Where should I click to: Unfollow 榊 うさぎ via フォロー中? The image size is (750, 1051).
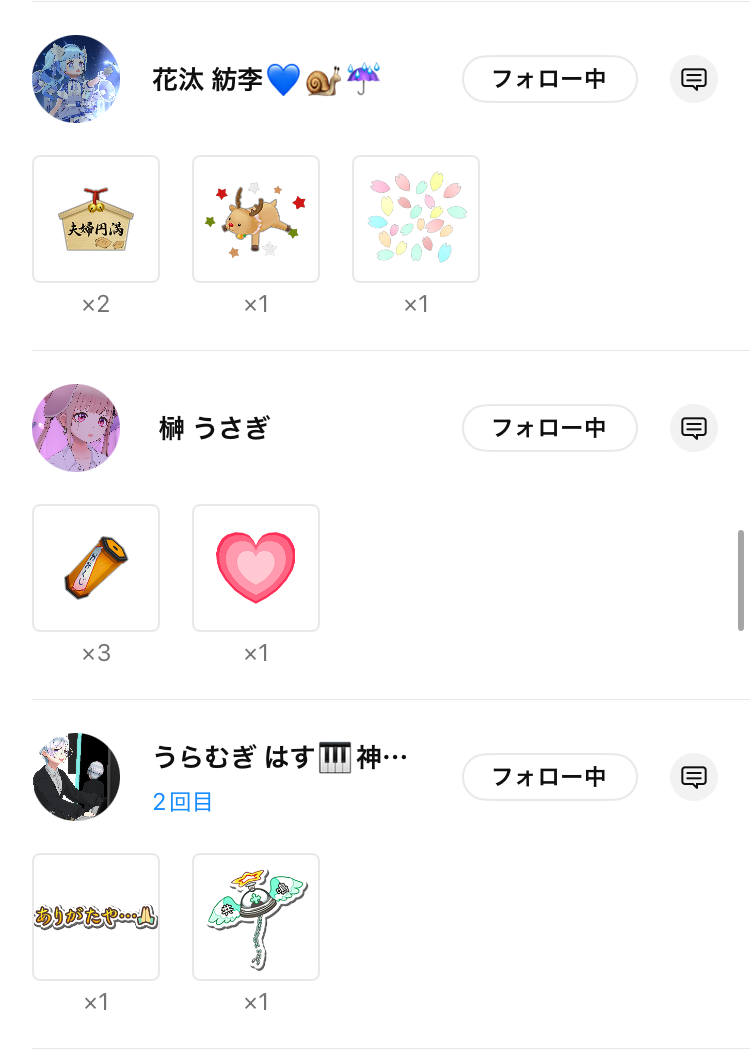pos(549,428)
